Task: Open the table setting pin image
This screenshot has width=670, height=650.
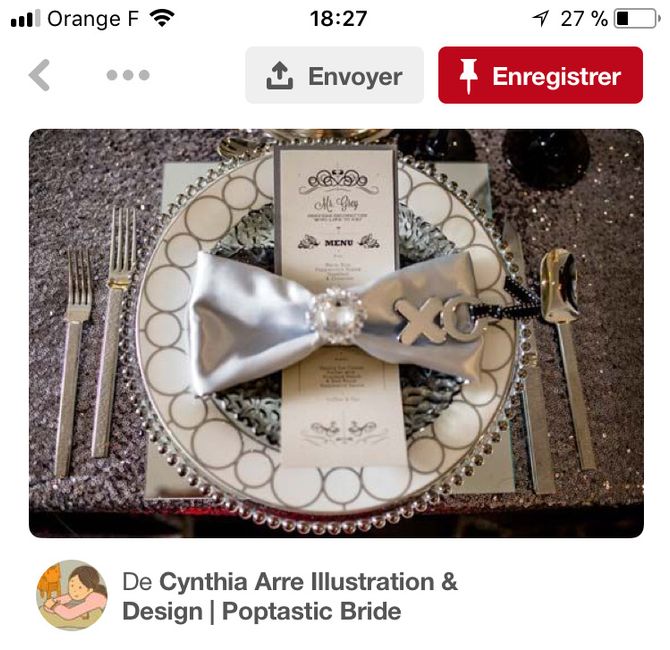Action: tap(335, 332)
